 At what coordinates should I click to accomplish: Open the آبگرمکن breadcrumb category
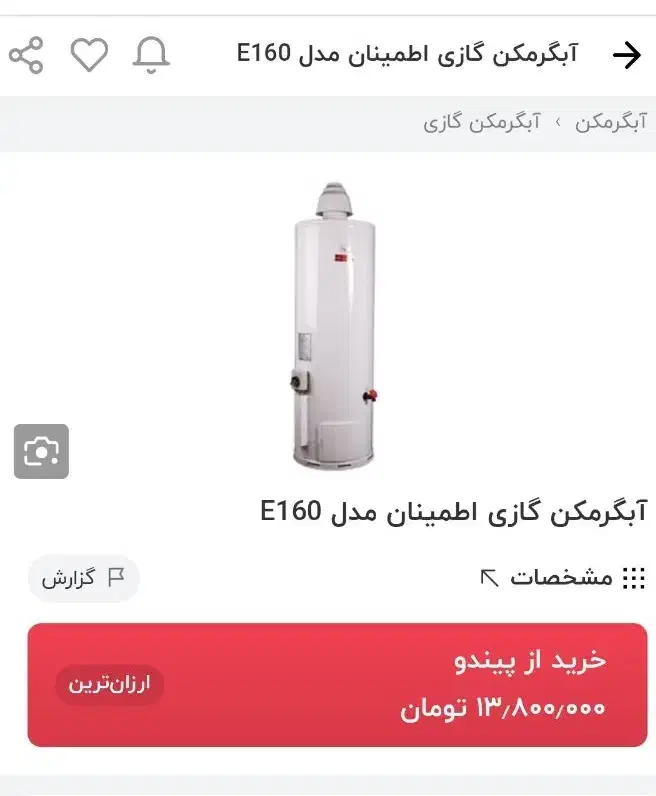click(610, 124)
